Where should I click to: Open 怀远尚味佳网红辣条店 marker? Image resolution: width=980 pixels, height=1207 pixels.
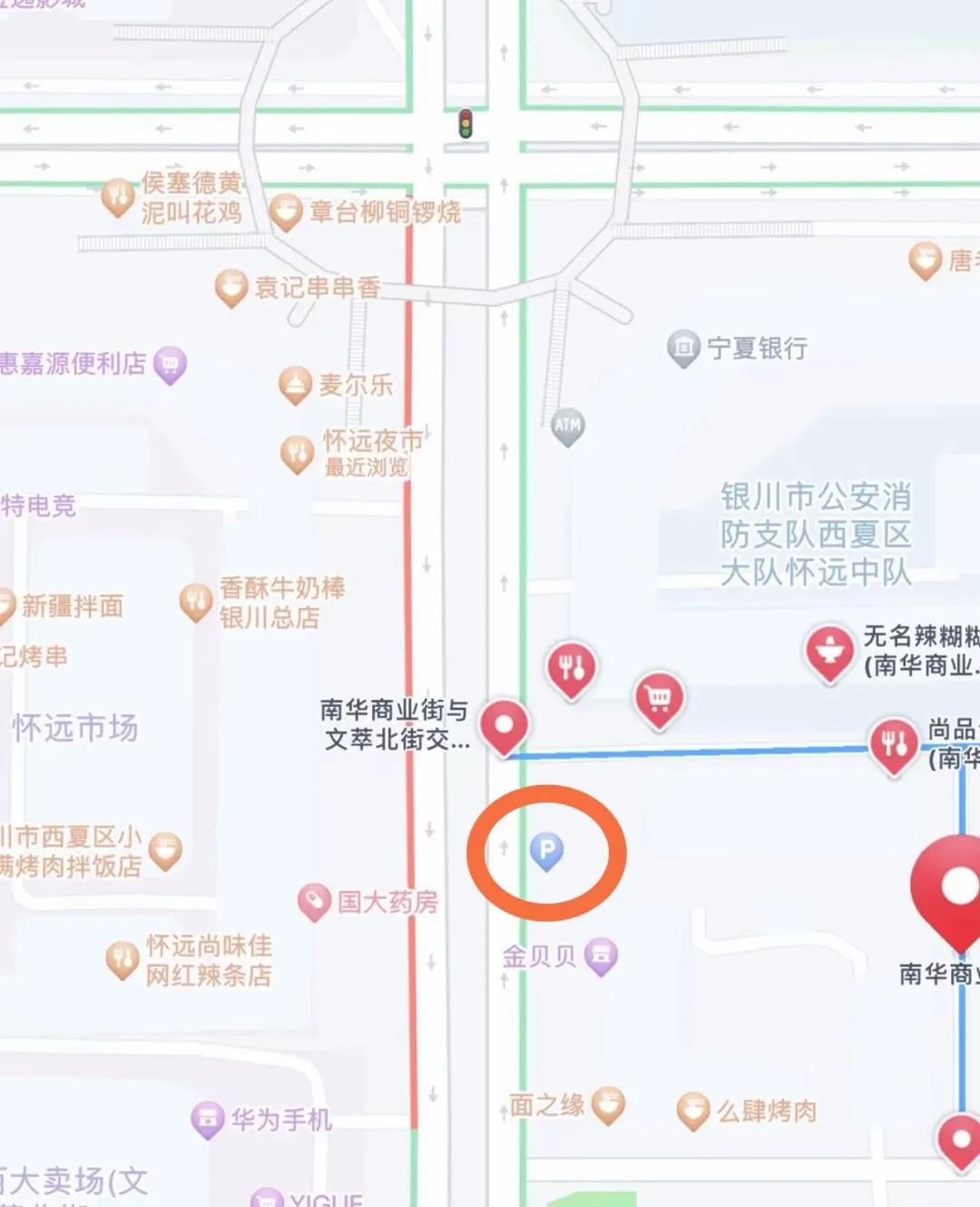[122, 959]
